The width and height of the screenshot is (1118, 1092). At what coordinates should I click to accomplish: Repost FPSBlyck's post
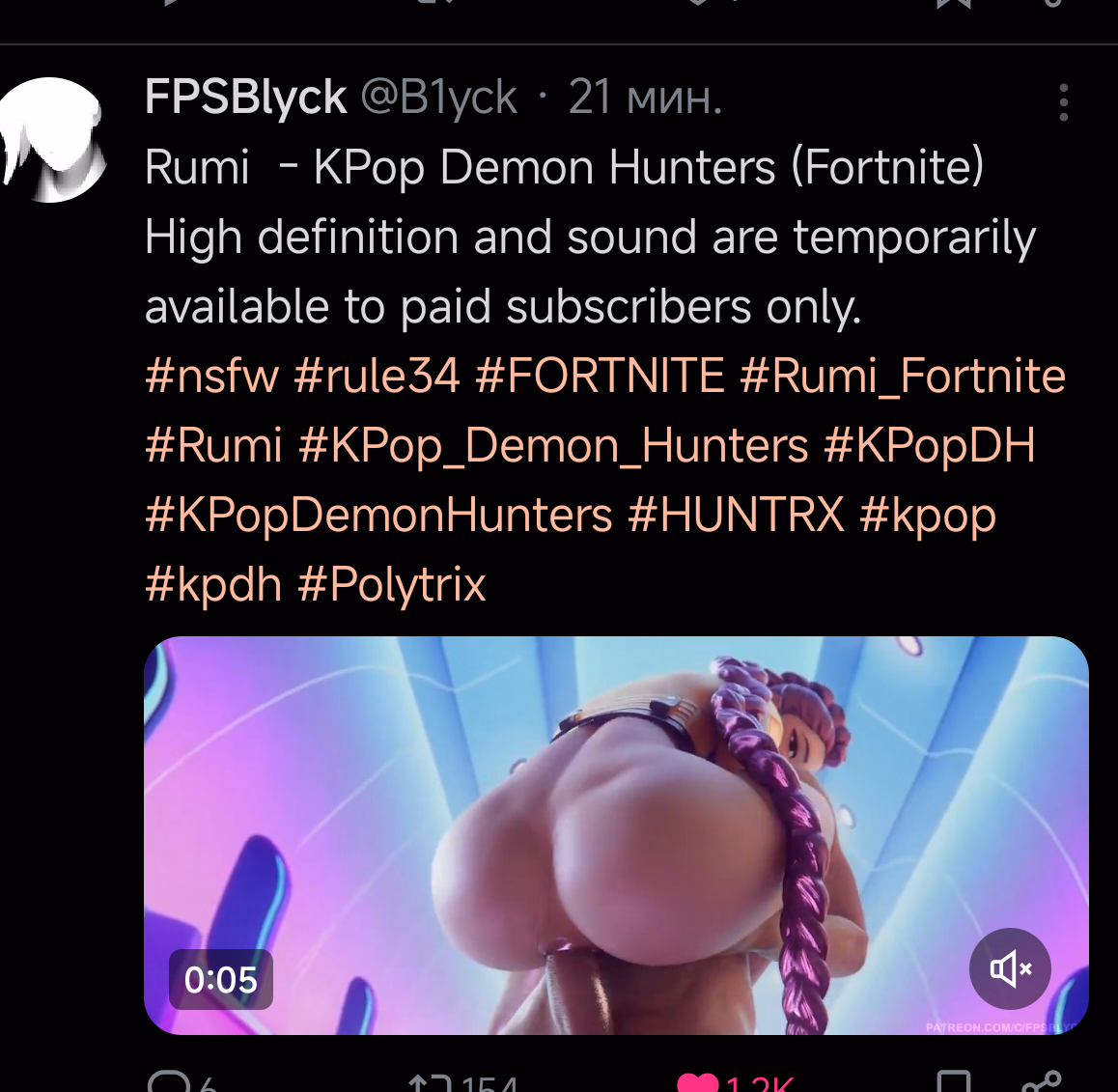[x=427, y=1084]
